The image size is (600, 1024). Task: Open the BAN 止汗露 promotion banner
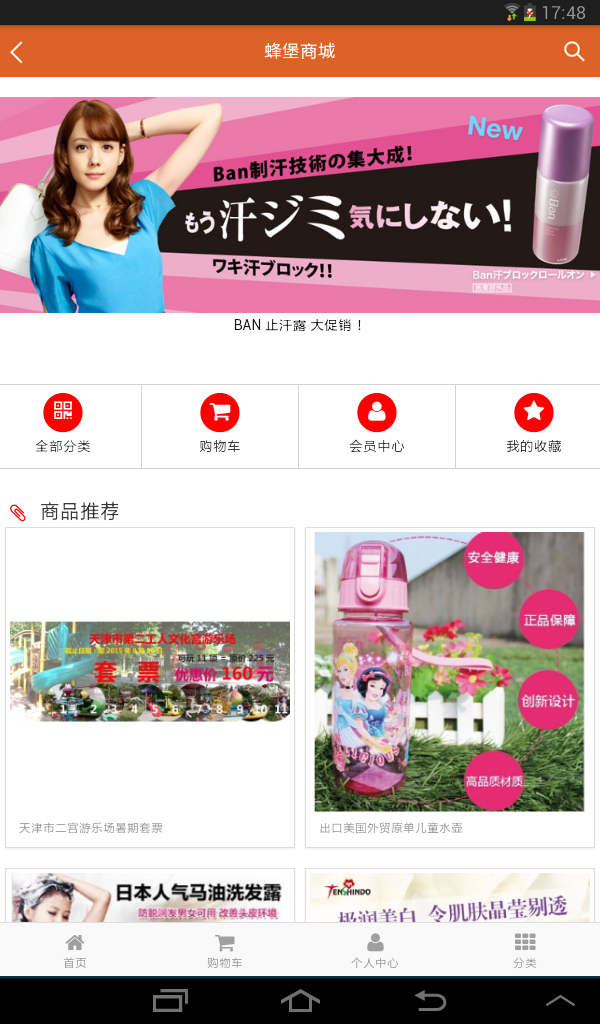[300, 205]
